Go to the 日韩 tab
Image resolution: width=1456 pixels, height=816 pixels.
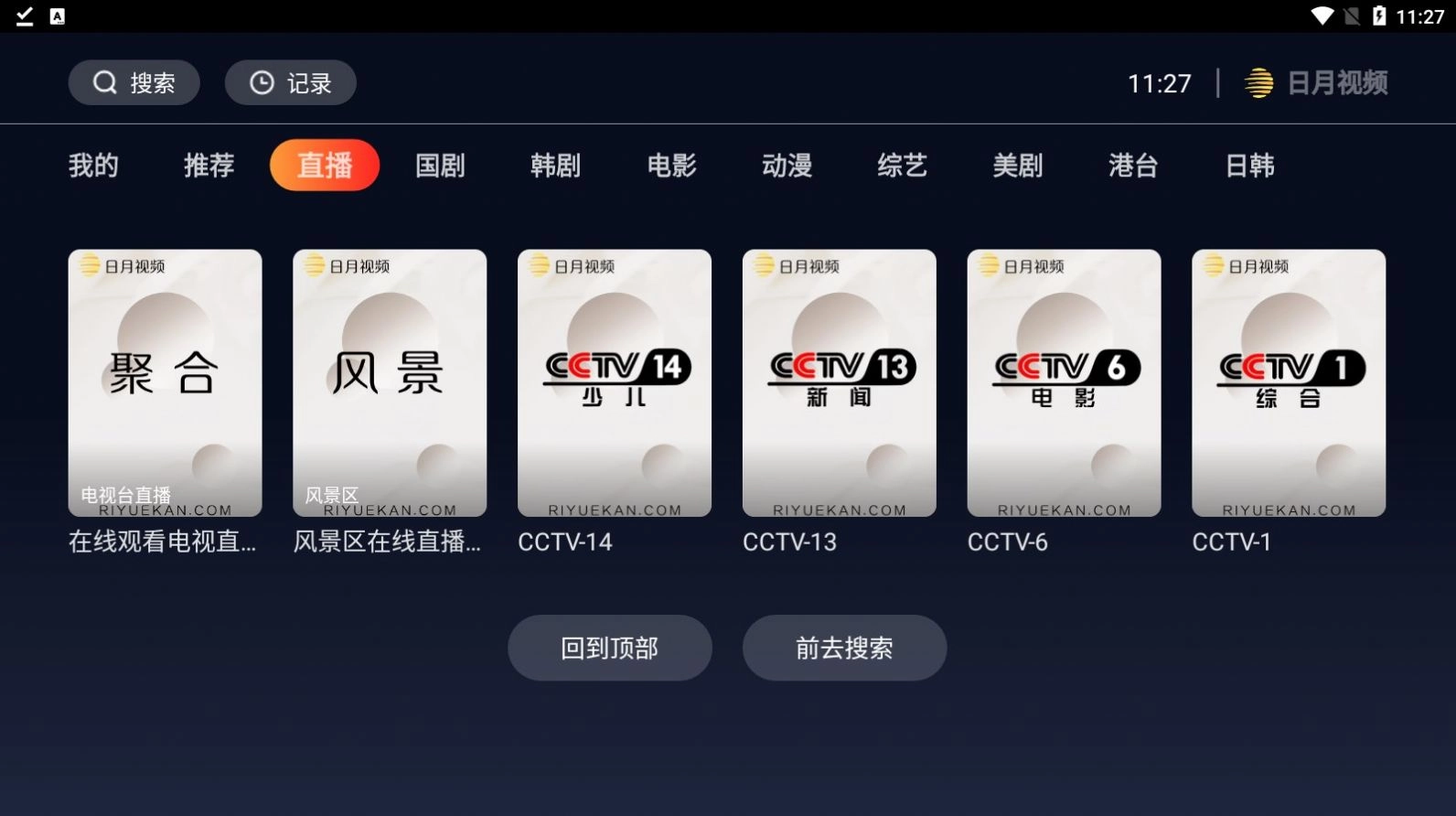click(x=1249, y=166)
